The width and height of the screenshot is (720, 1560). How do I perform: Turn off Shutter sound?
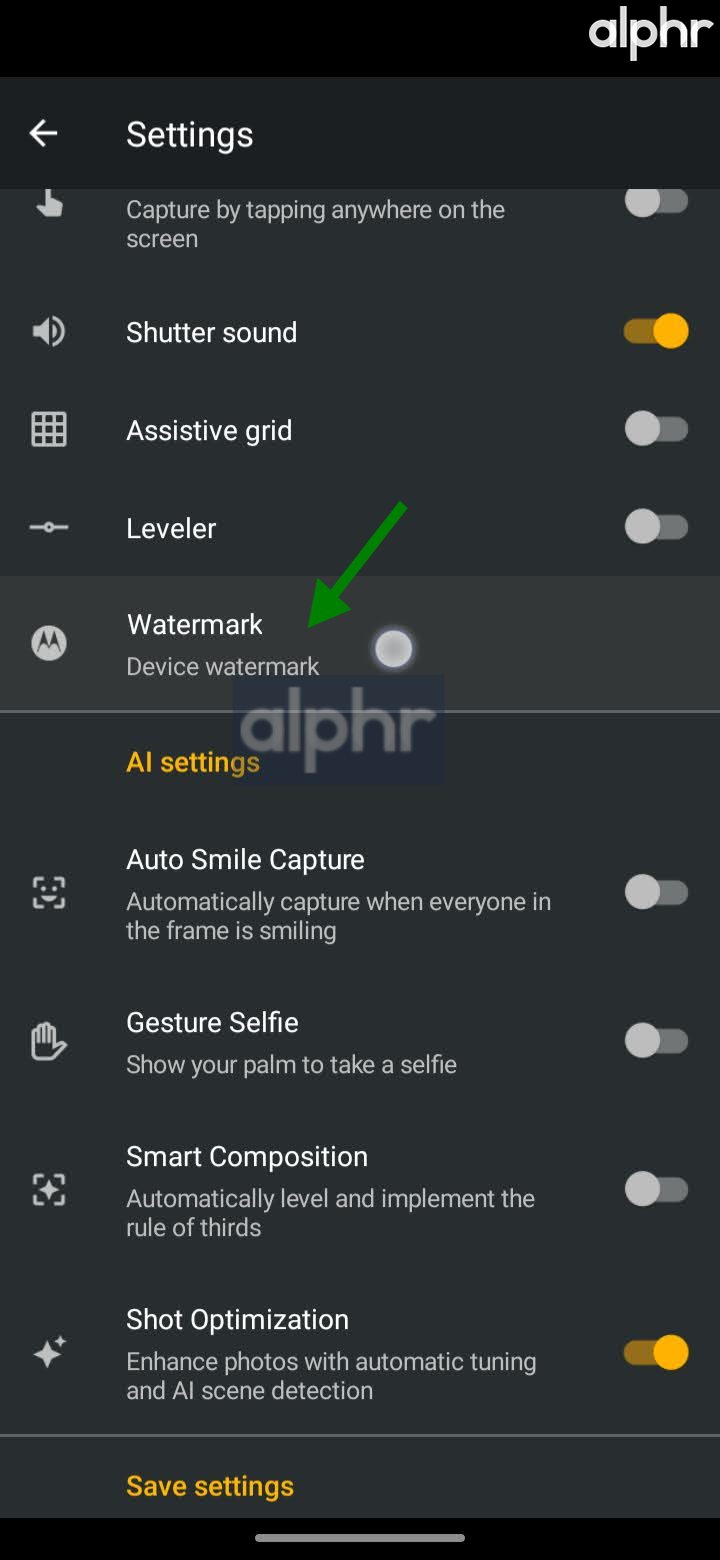pyautogui.click(x=656, y=331)
